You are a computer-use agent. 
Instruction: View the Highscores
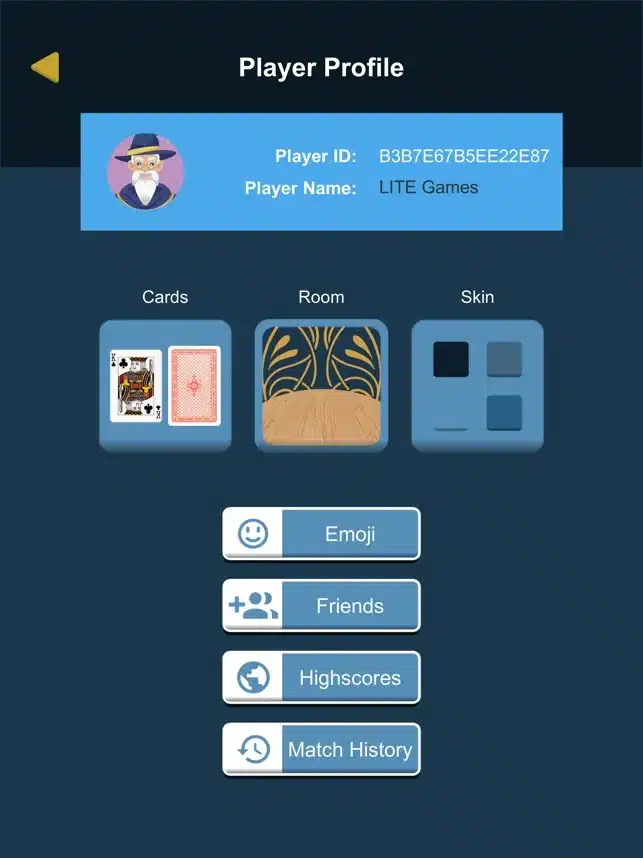coord(321,678)
